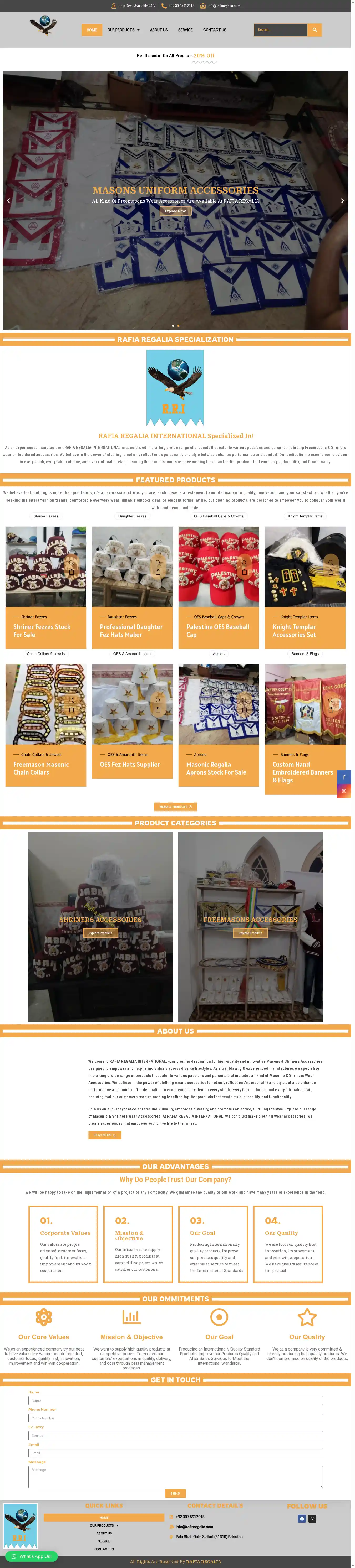Open Contact Us from the top menu
The image size is (355, 1568).
pos(214,30)
